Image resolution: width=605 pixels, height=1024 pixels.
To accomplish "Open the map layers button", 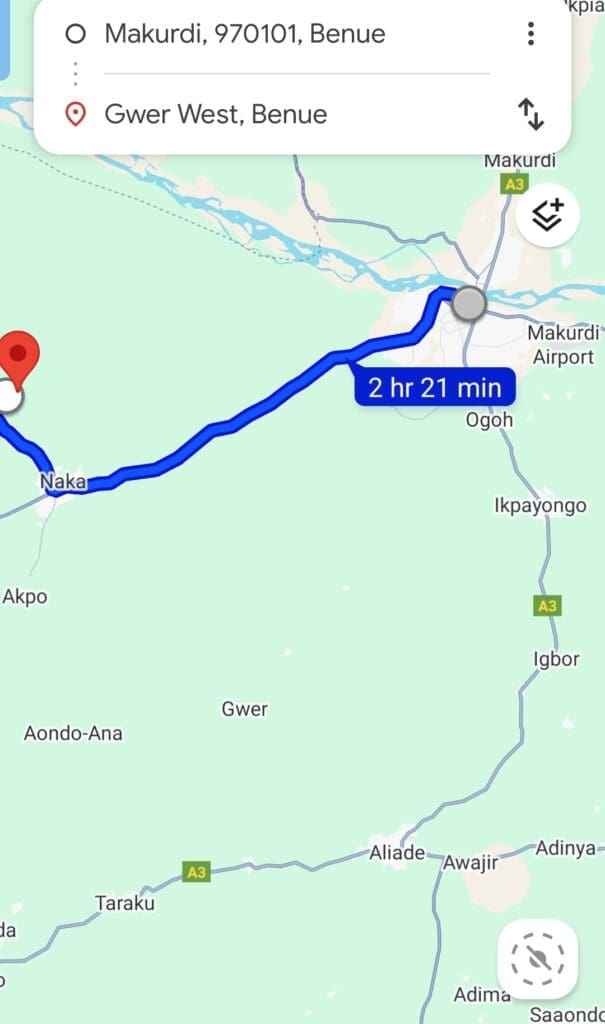I will 547,215.
